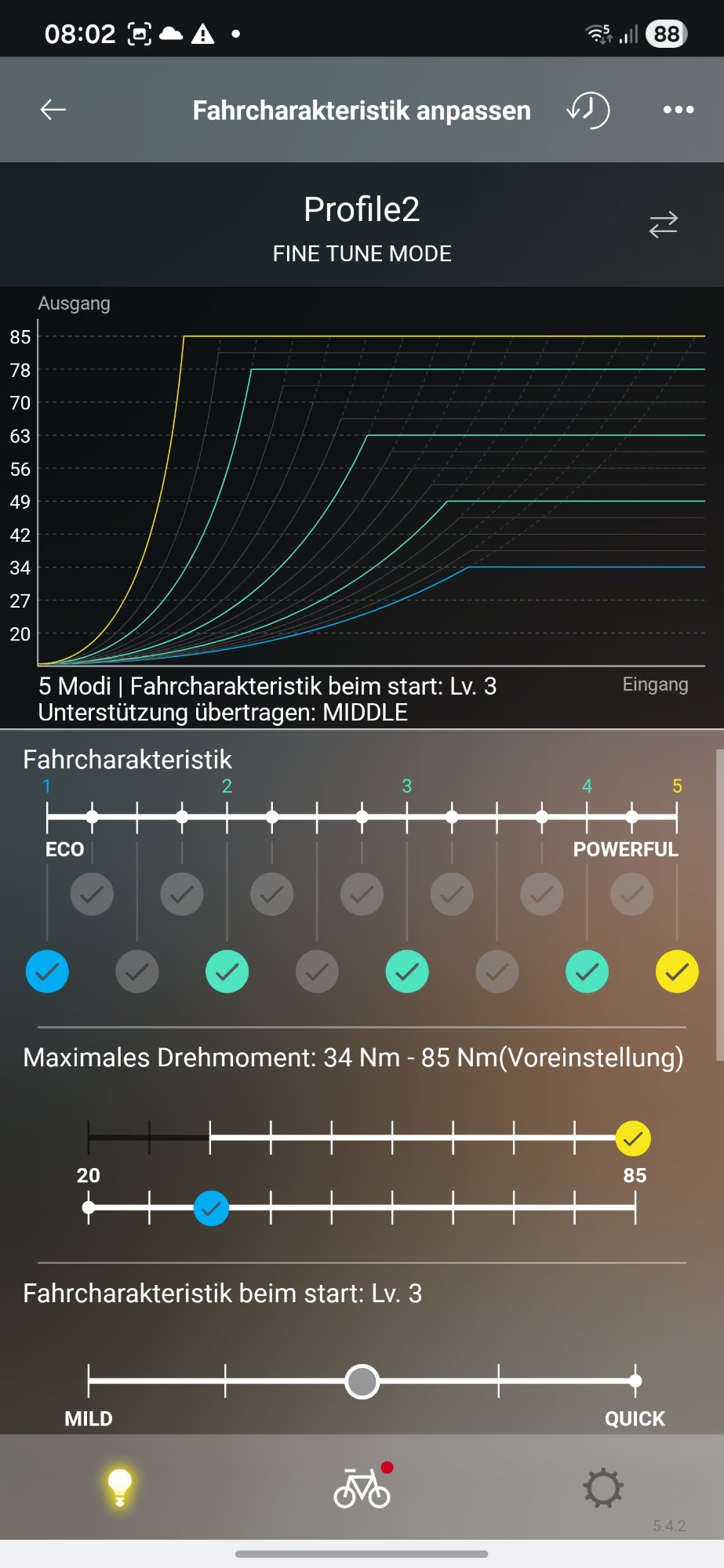This screenshot has width=724, height=1568.
Task: Toggle the teal checkmark for mode 2
Action: (x=227, y=971)
